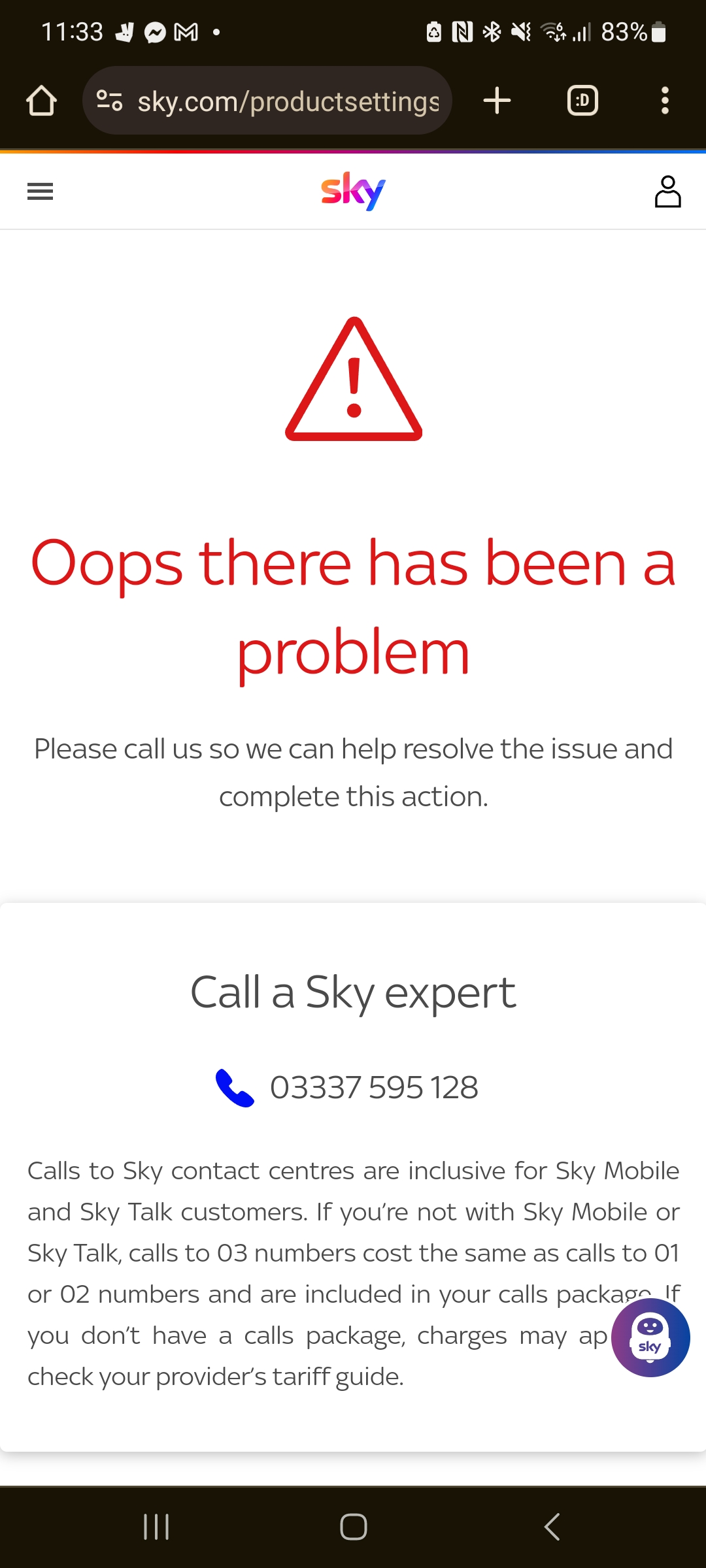
Task: Open the Sky hamburger navigation menu
Action: [x=40, y=191]
